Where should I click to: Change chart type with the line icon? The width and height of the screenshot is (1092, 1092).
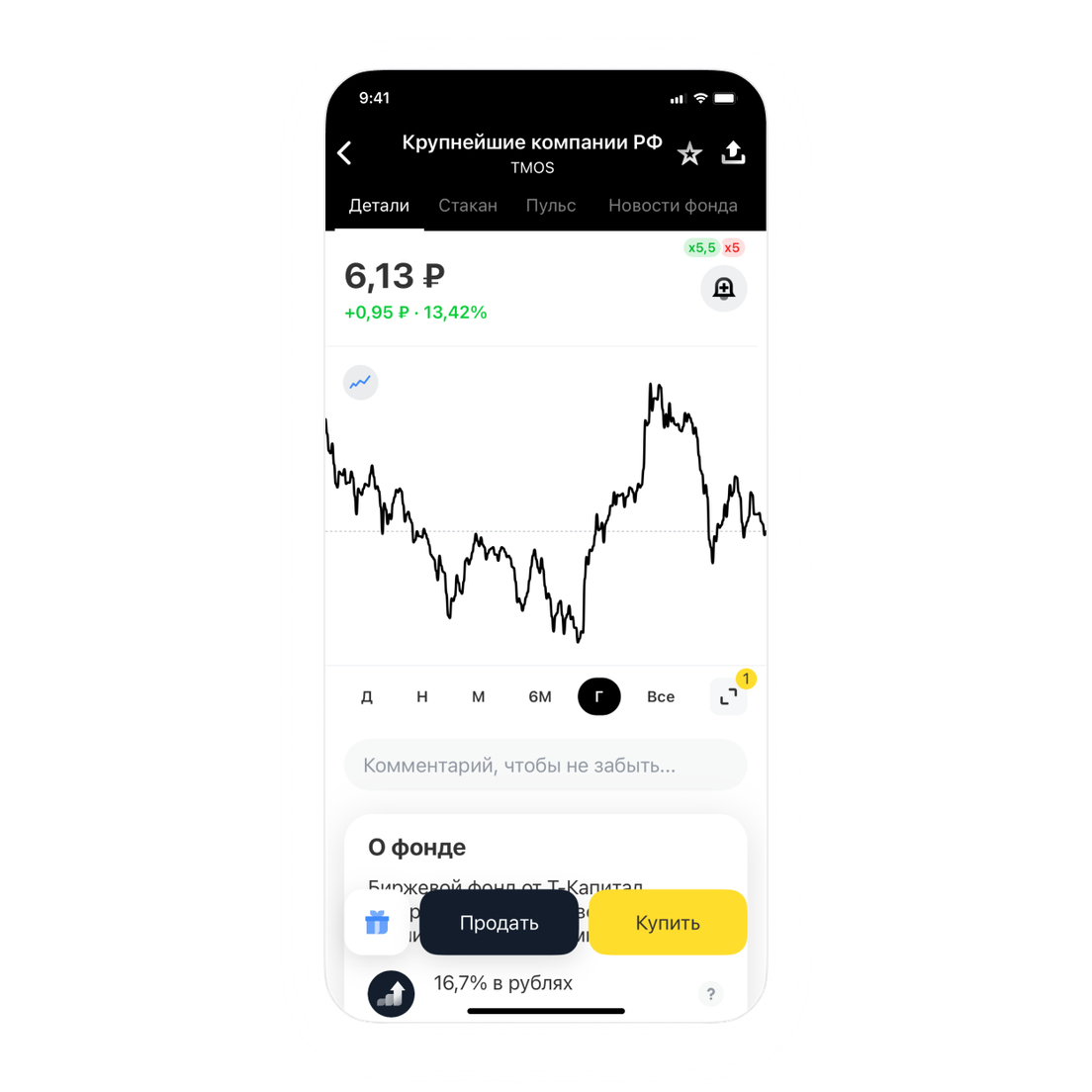[360, 382]
